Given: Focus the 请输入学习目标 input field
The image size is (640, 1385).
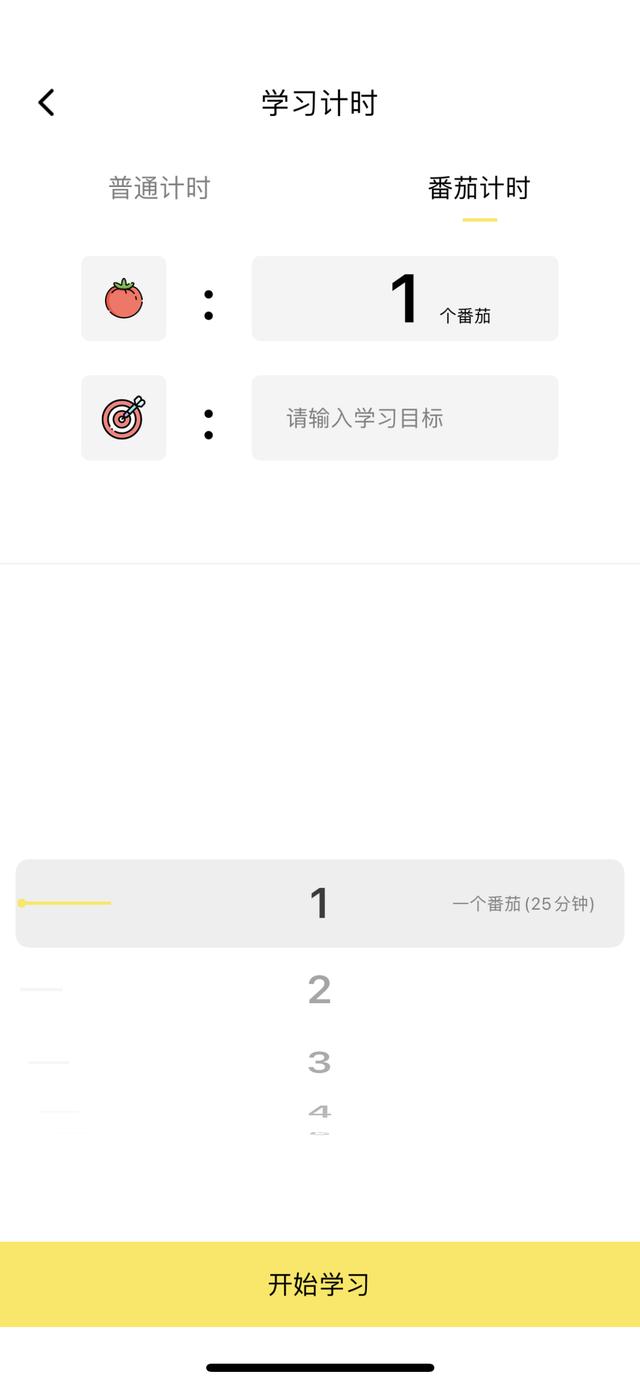Looking at the screenshot, I should (x=404, y=418).
